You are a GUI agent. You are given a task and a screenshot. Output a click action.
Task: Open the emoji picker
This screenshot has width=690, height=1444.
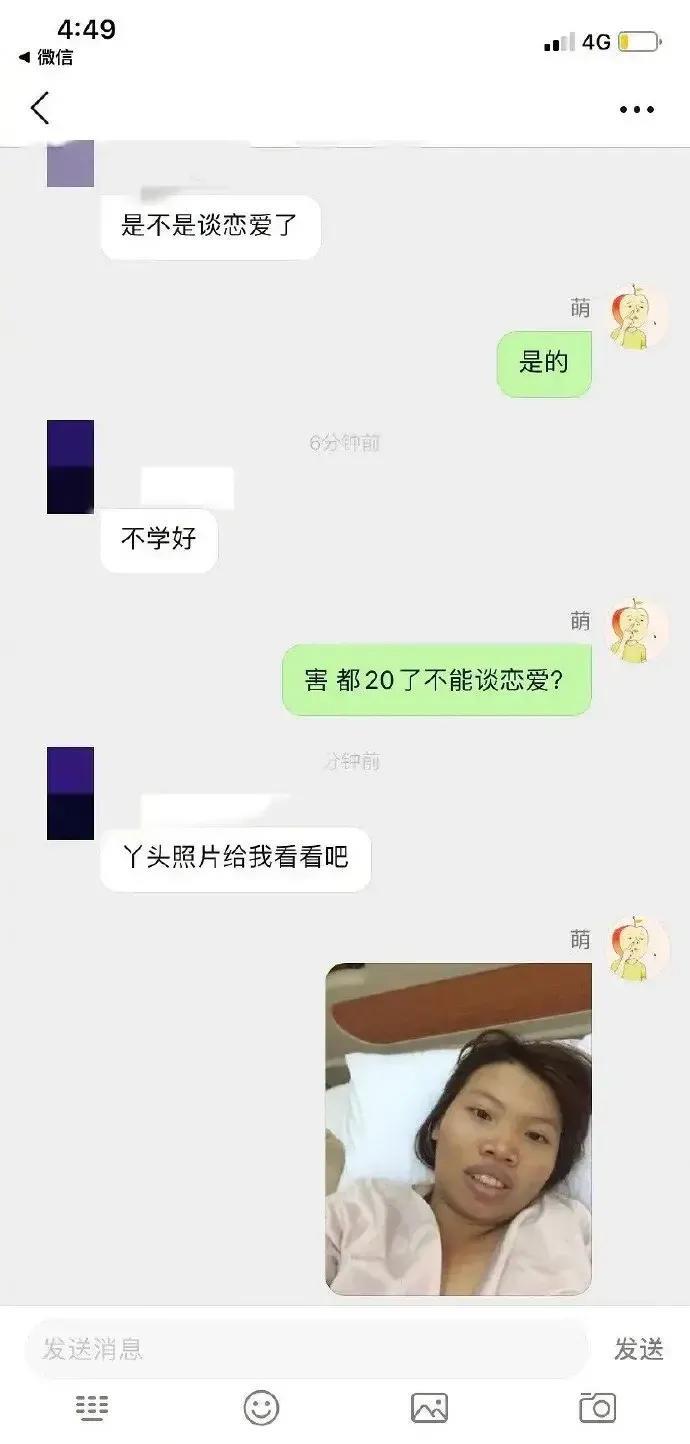pos(261,1408)
